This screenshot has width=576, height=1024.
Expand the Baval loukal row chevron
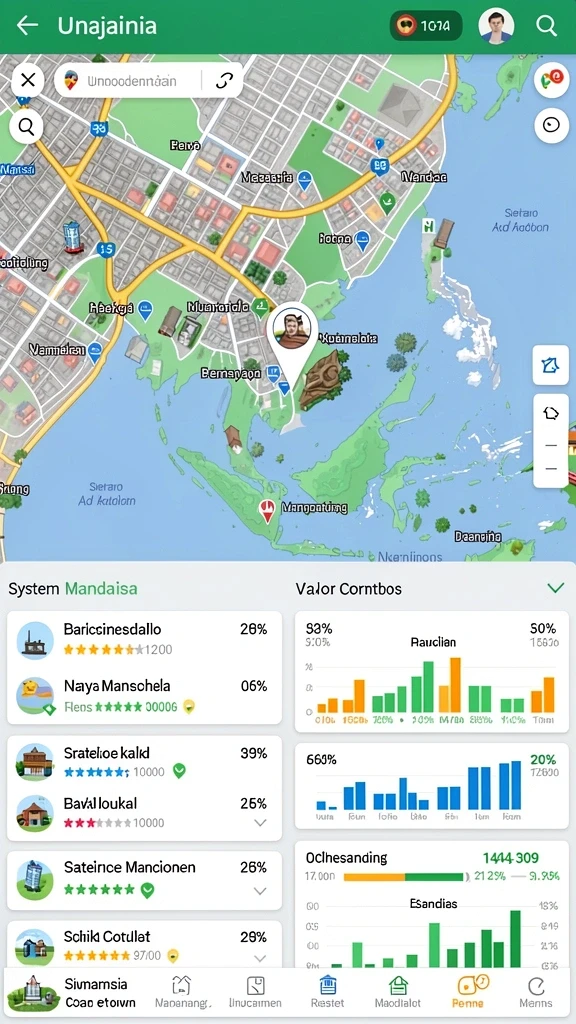[260, 823]
